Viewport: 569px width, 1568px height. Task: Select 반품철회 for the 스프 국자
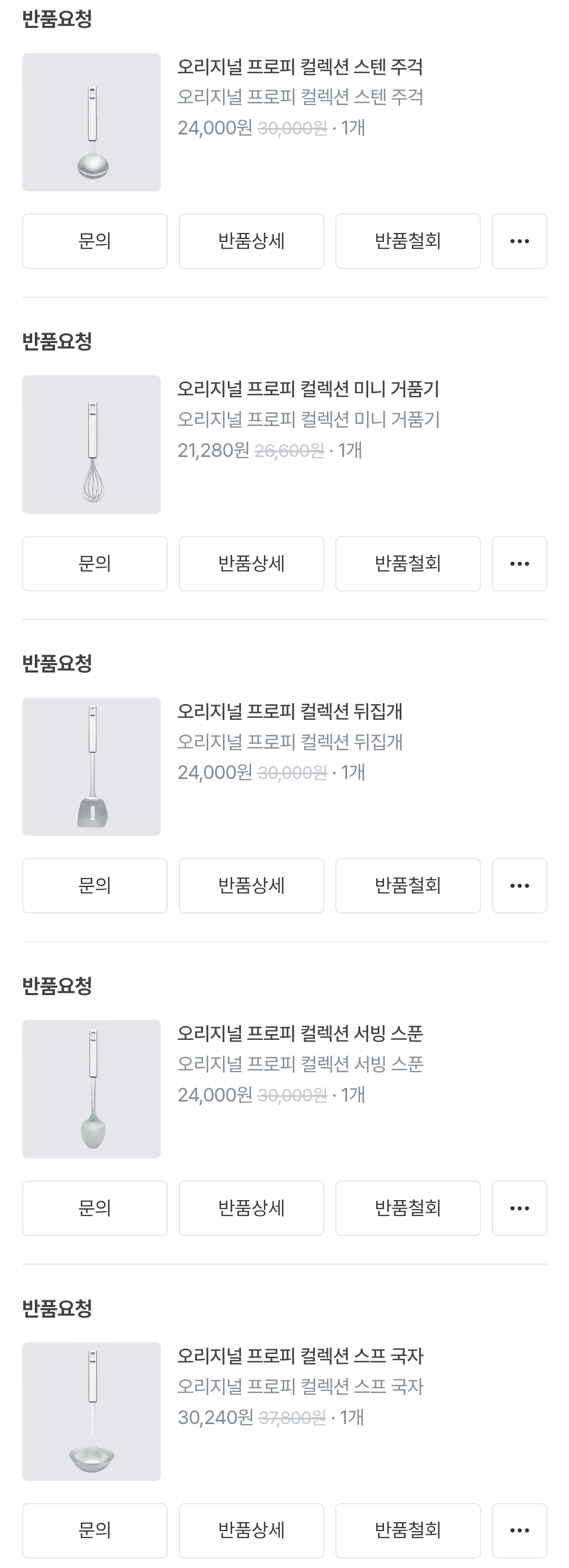pyautogui.click(x=408, y=1530)
